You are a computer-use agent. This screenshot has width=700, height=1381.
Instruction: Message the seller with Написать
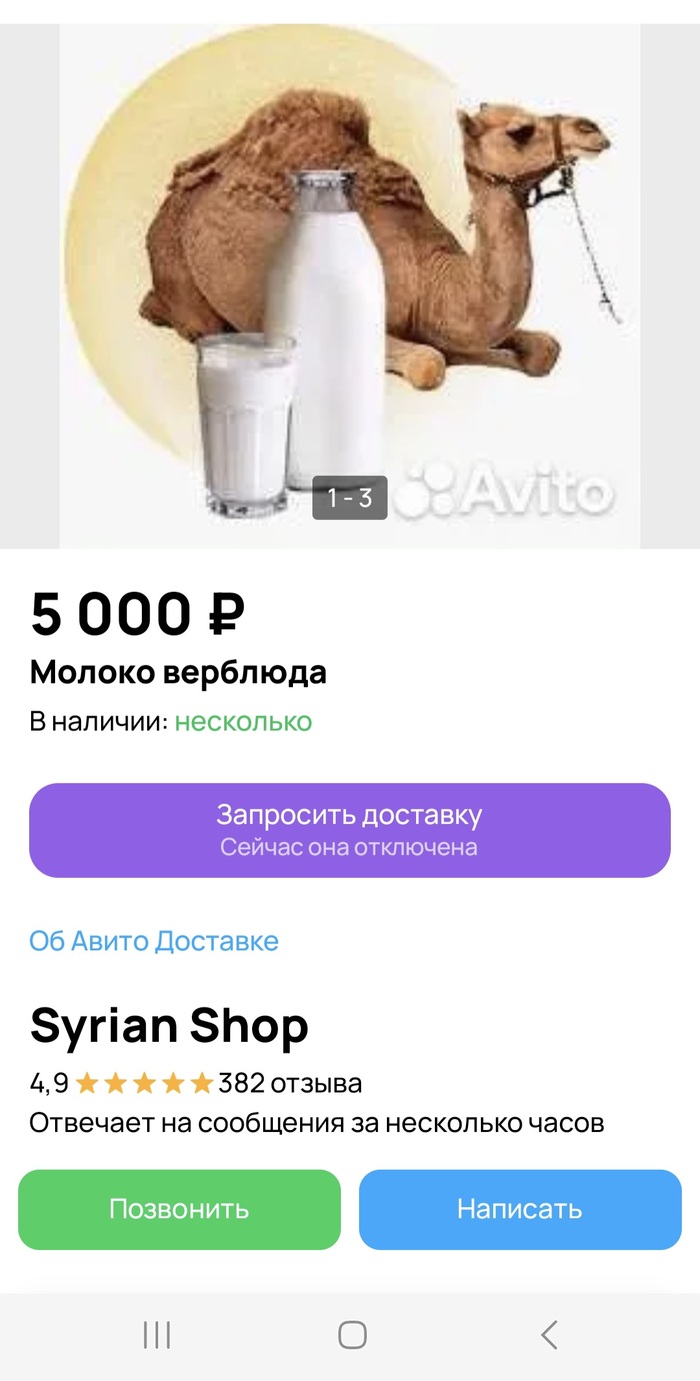[x=519, y=1209]
